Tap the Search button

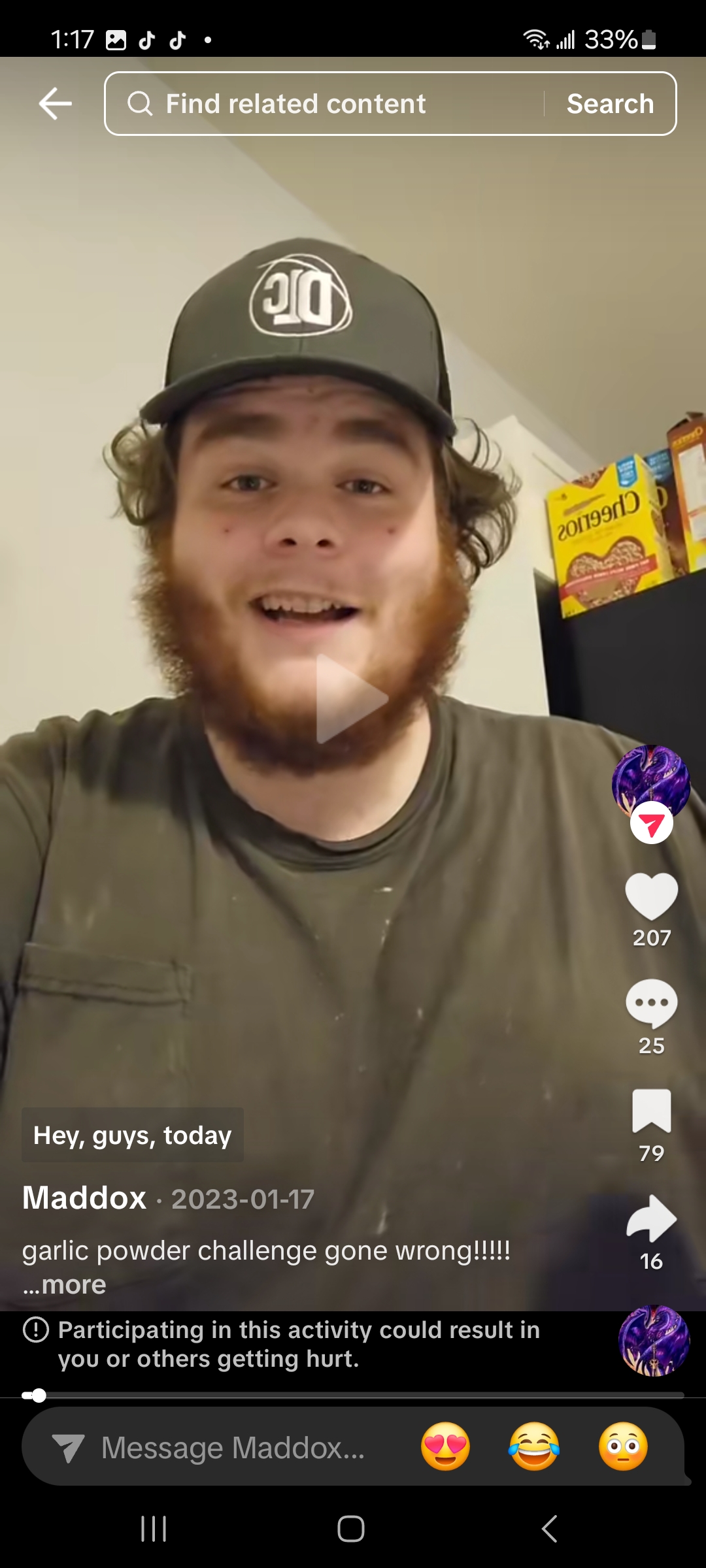pyautogui.click(x=610, y=104)
